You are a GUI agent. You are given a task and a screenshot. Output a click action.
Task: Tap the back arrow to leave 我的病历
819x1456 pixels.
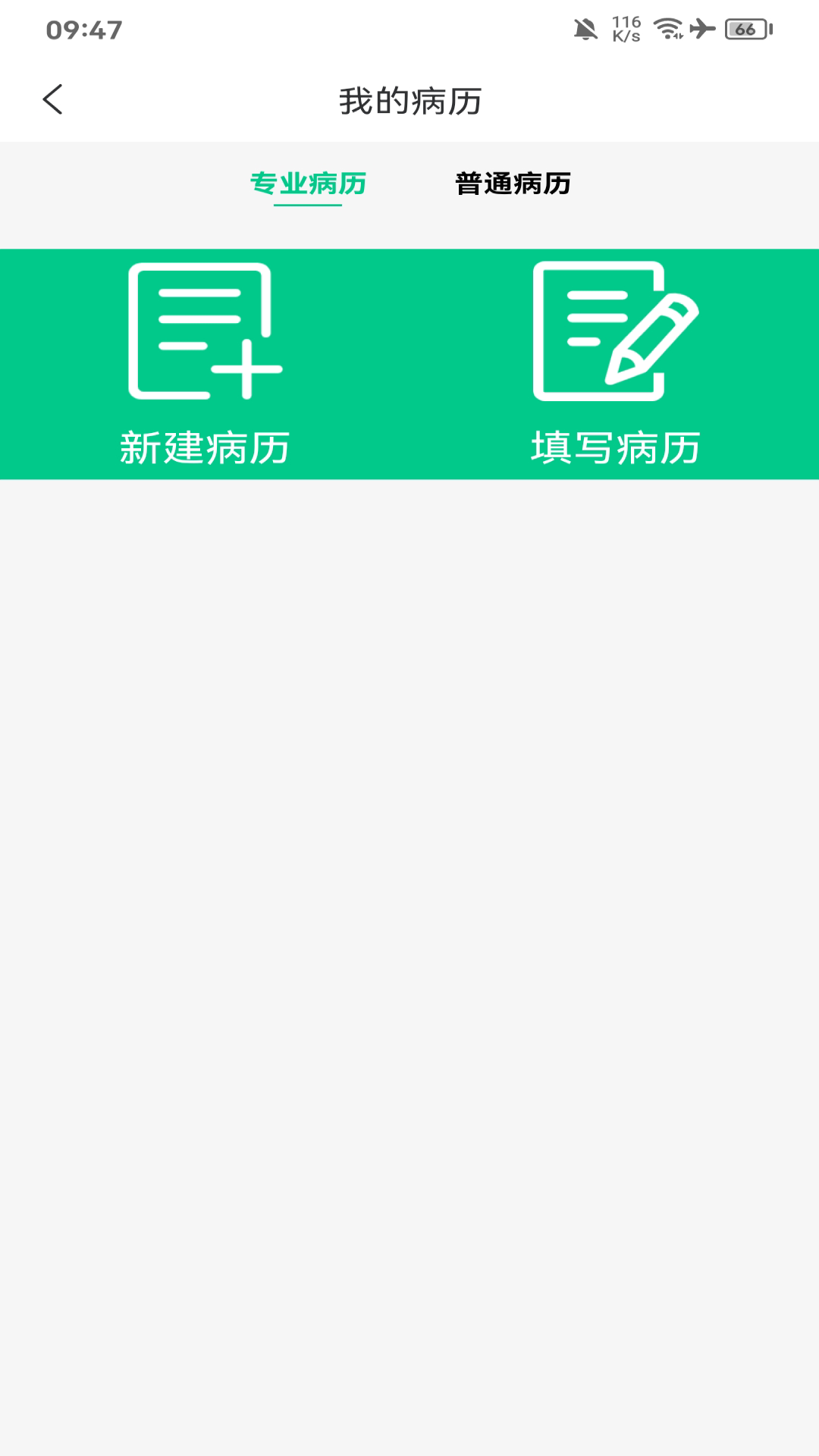(x=53, y=99)
